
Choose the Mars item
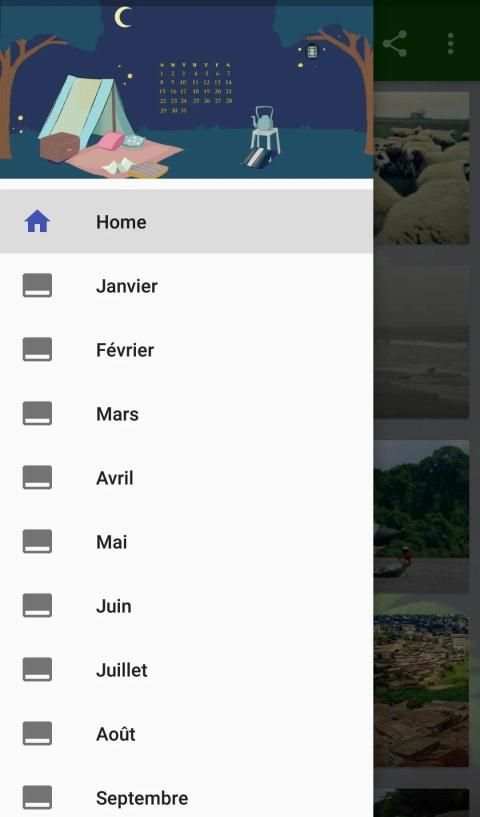187,414
